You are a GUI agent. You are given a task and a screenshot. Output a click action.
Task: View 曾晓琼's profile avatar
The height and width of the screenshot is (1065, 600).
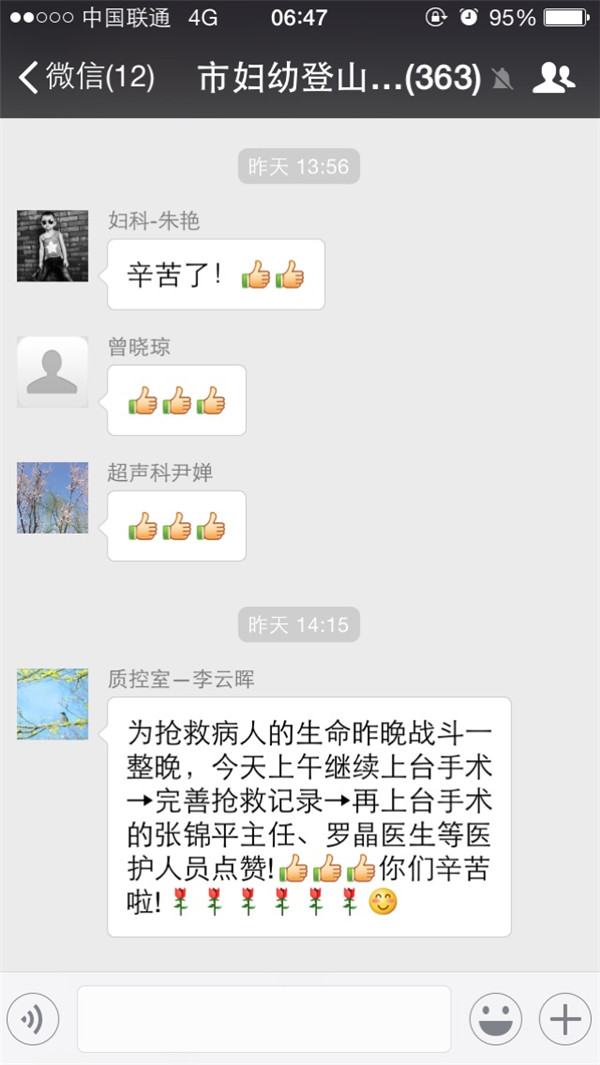[53, 372]
